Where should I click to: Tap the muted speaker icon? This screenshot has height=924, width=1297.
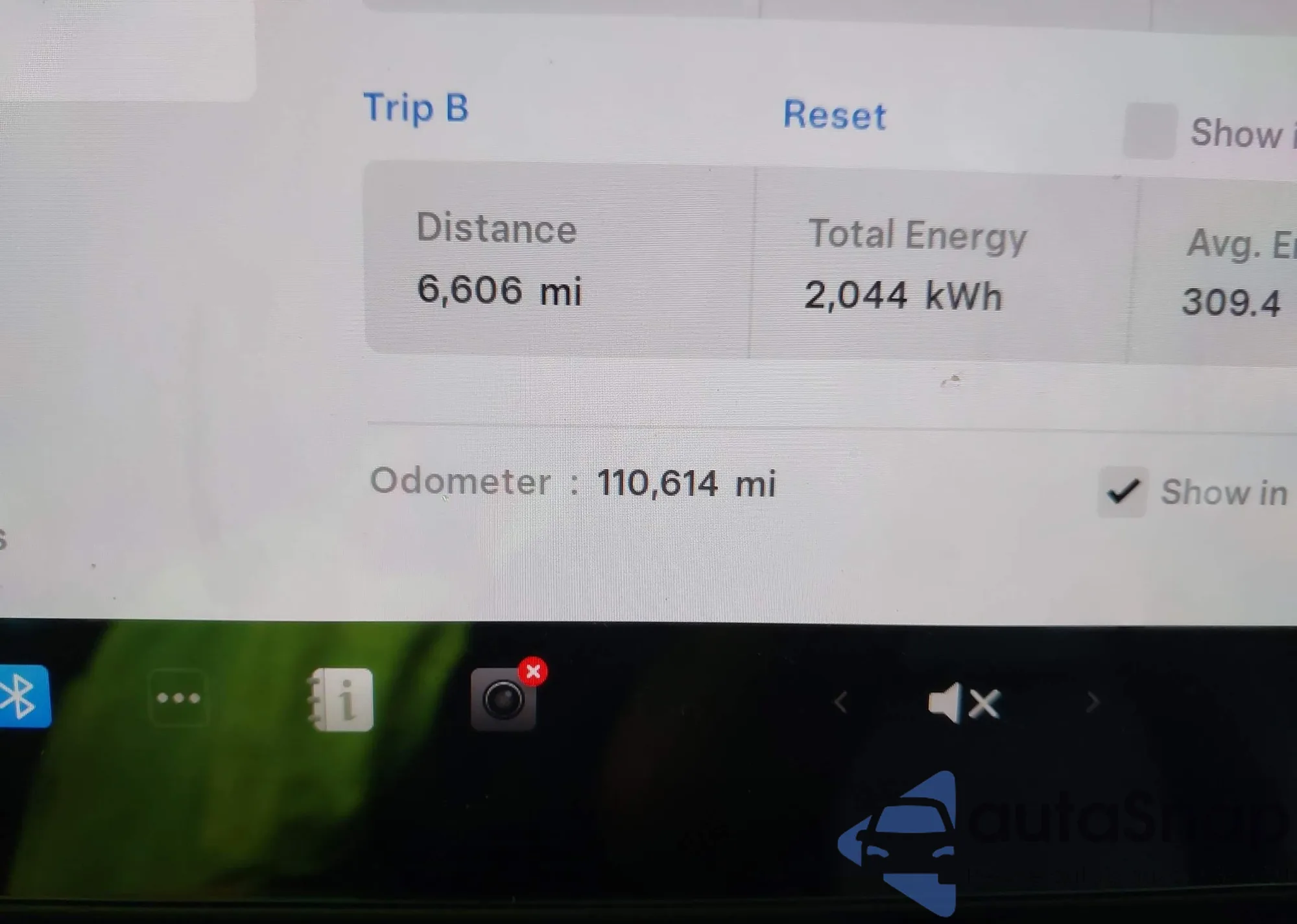tap(964, 703)
